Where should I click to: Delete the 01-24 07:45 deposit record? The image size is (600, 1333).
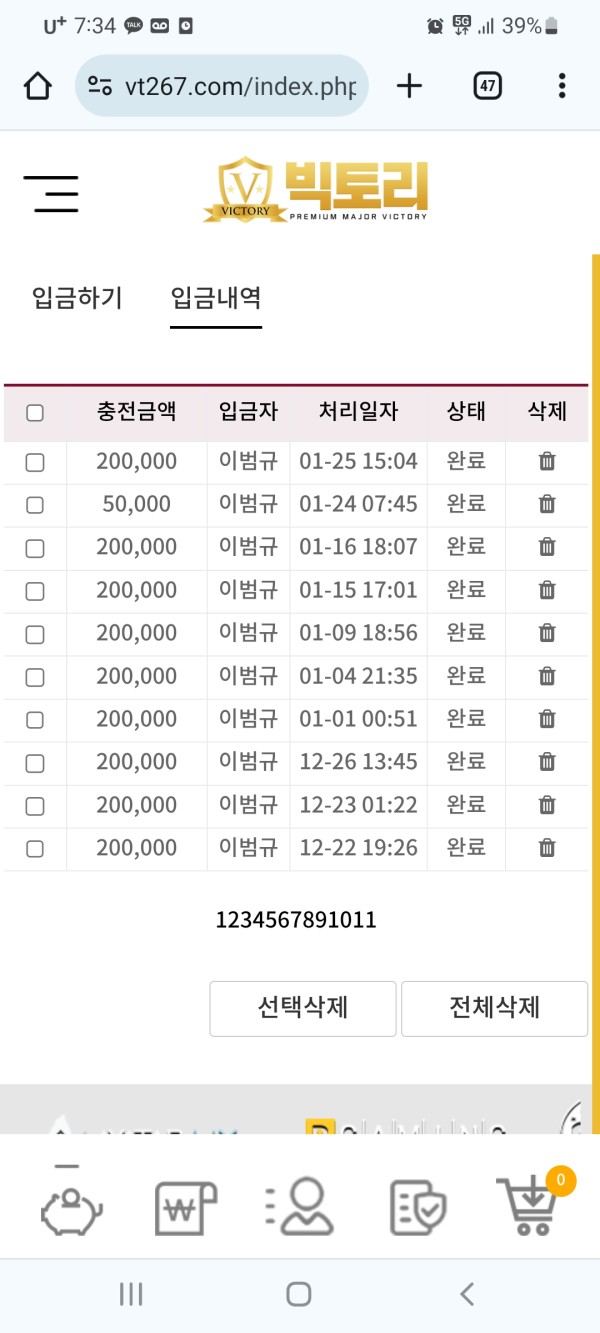click(x=547, y=504)
